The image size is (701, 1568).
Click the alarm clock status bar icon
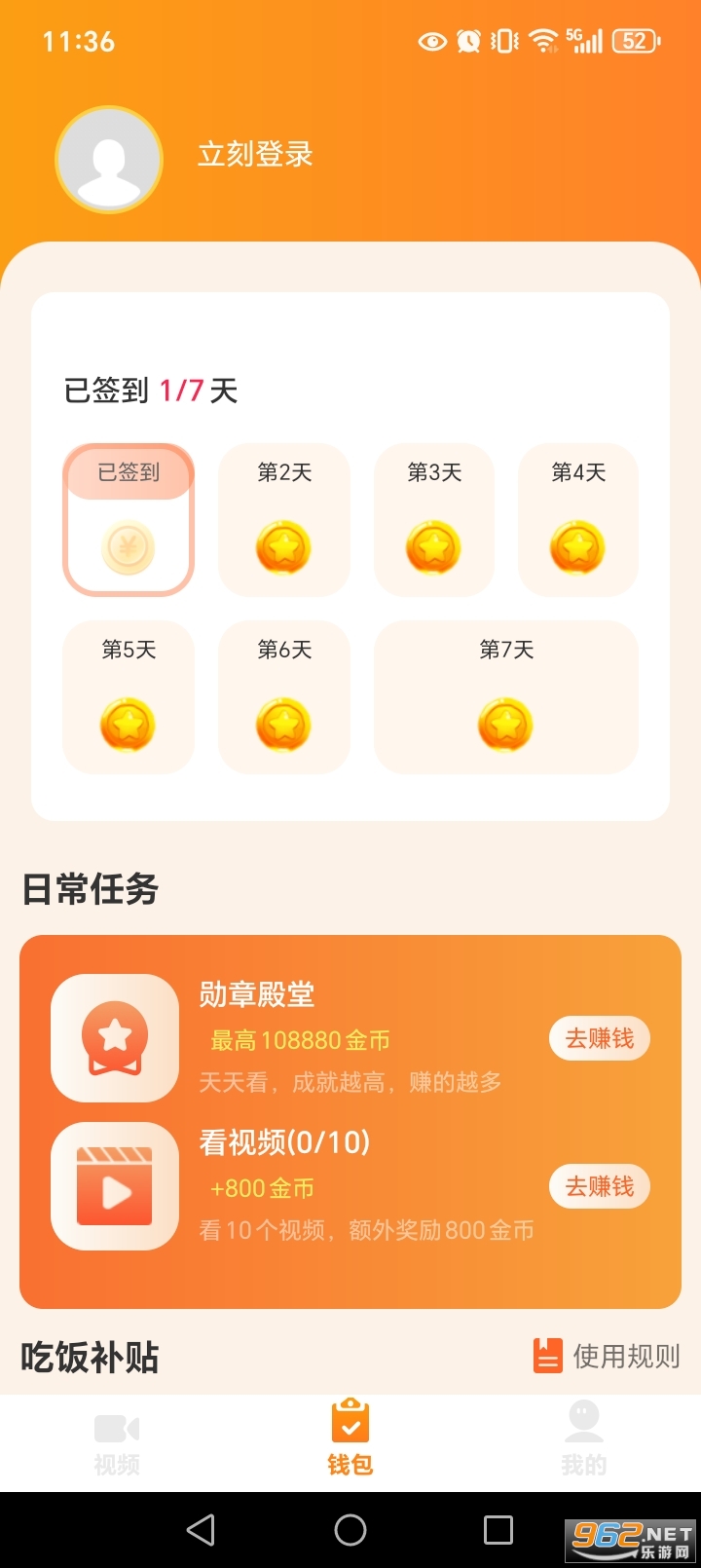pyautogui.click(x=466, y=41)
